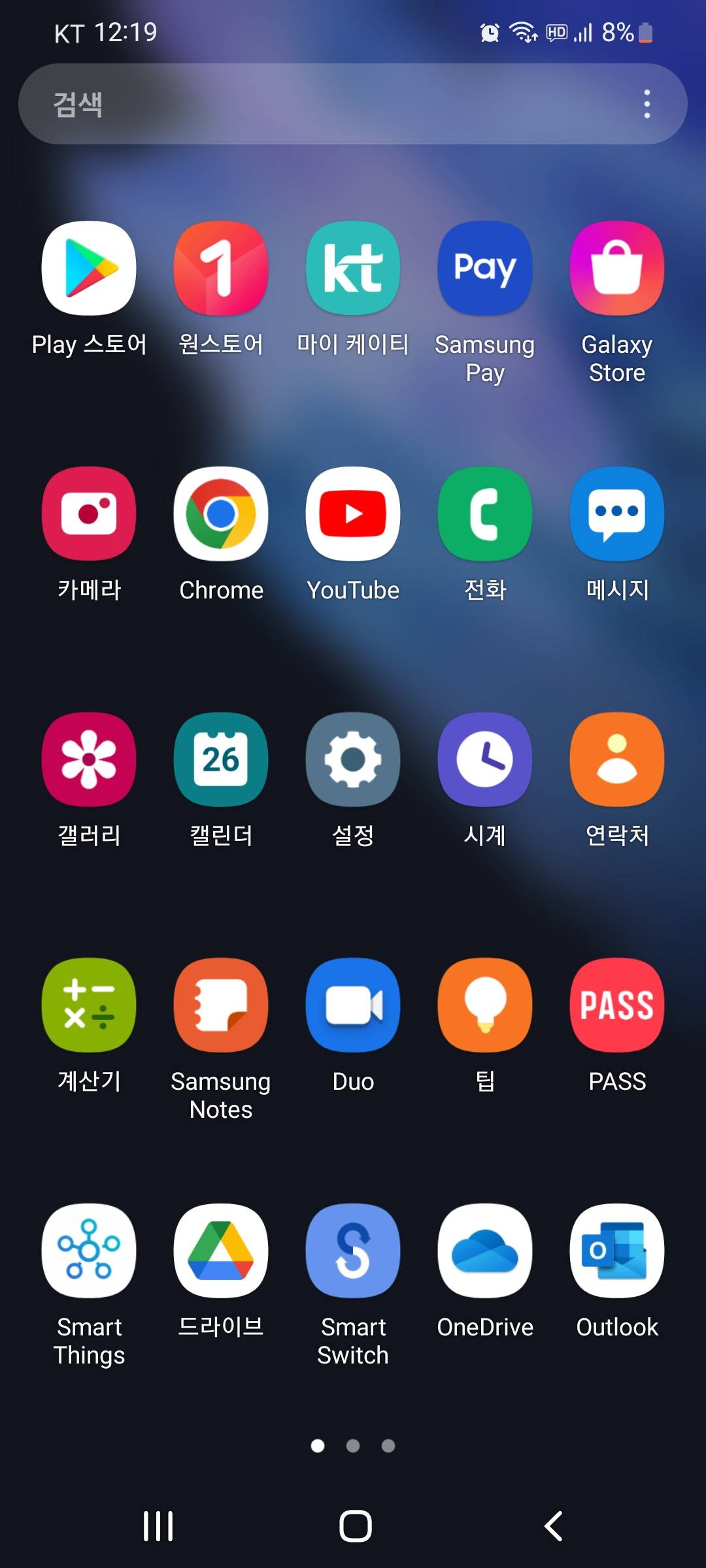Open the three-dot overflow menu
The image size is (706, 1568).
point(647,105)
